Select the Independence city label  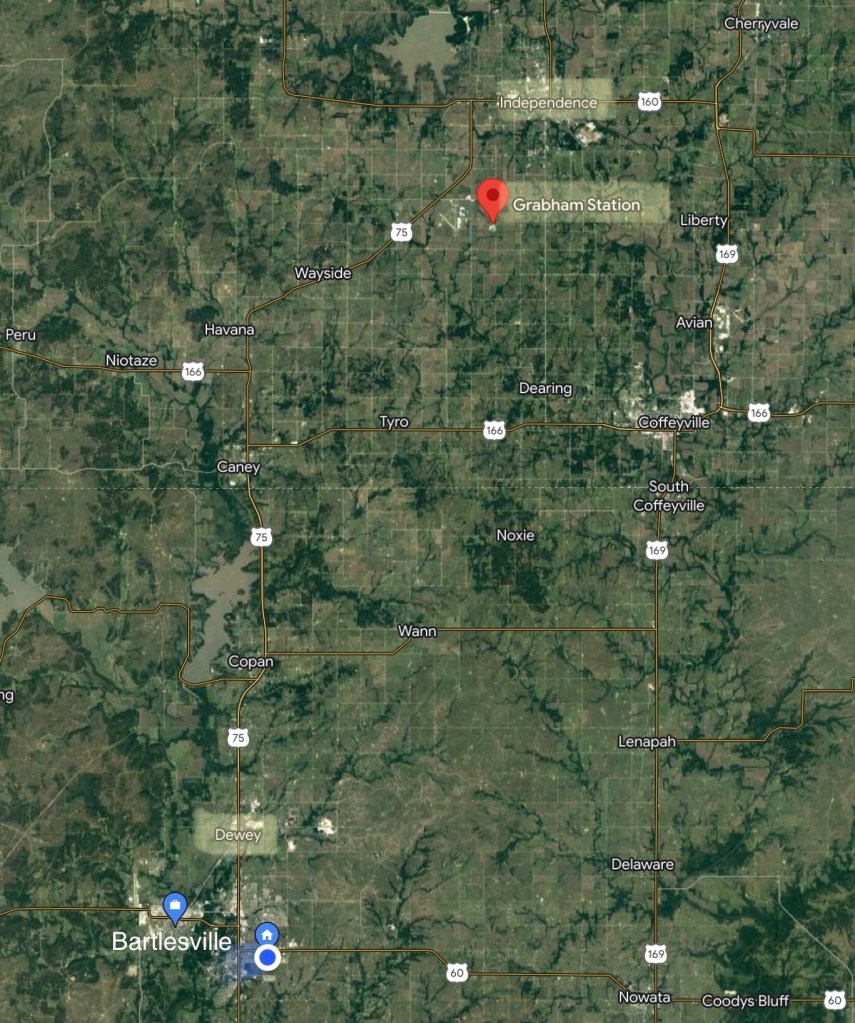(x=548, y=103)
